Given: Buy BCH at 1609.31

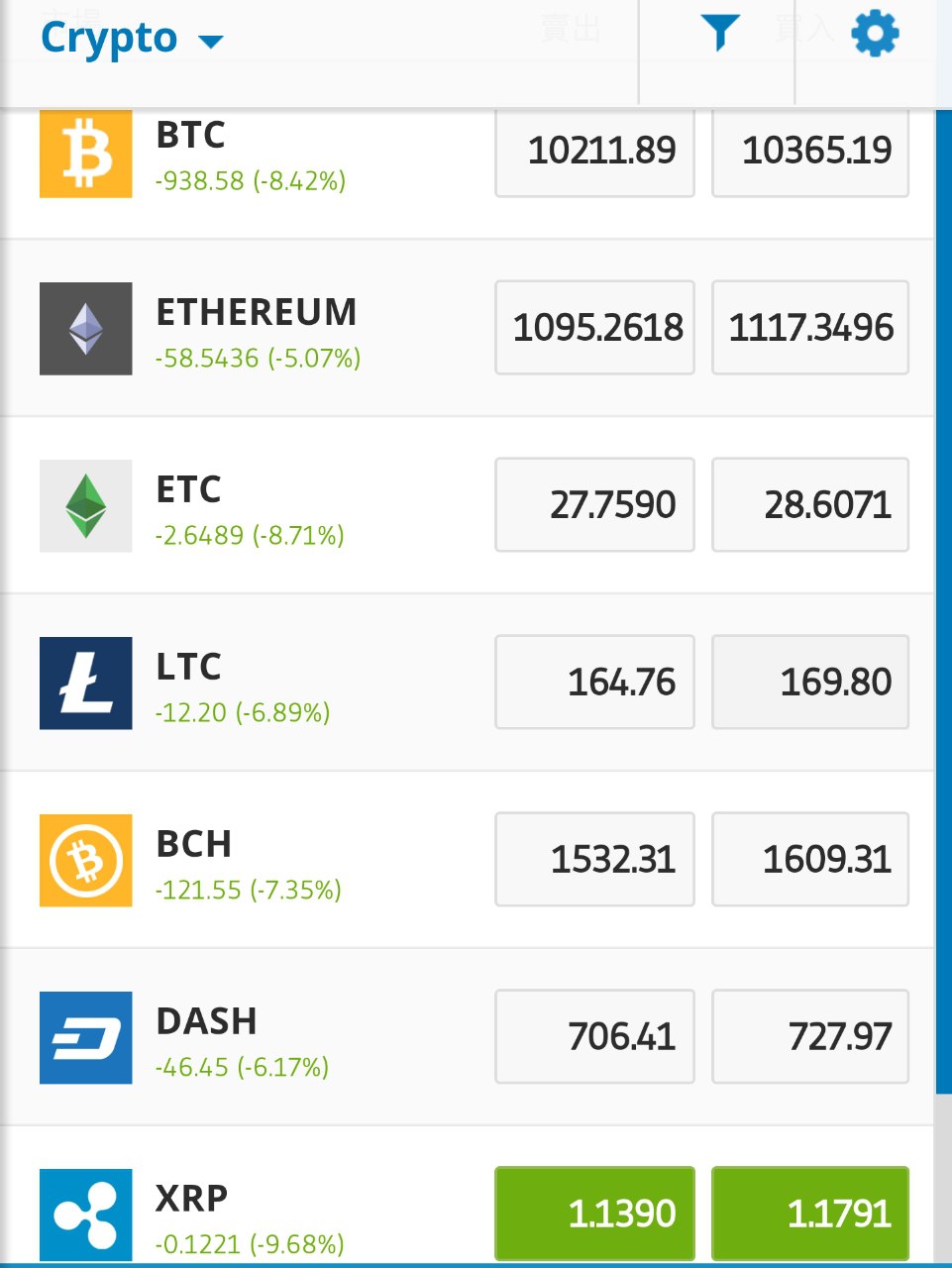Looking at the screenshot, I should pos(810,860).
